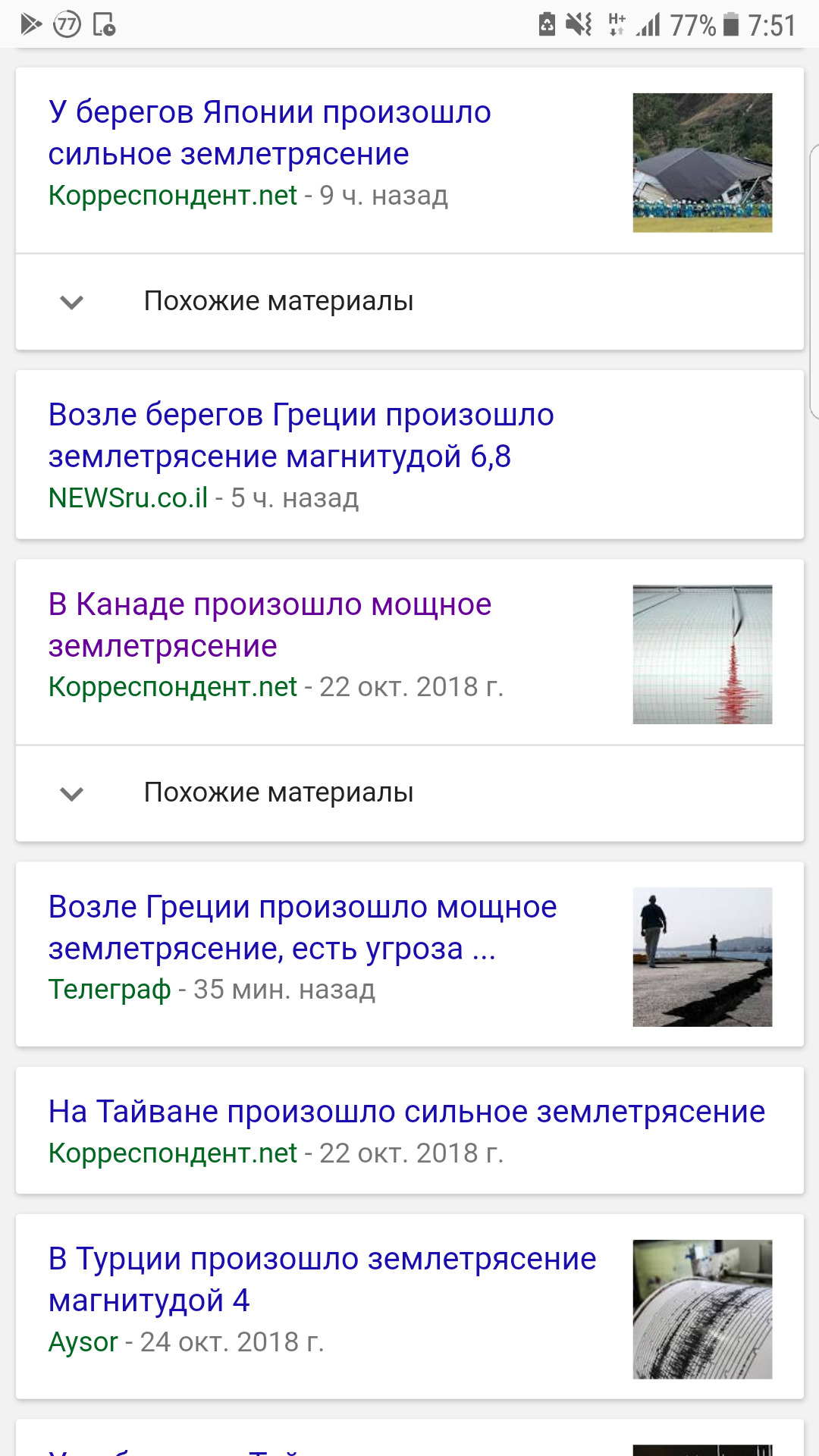The image size is (819, 1456).
Task: Tap the collapsed house thumbnail of Japan article
Action: [x=702, y=162]
